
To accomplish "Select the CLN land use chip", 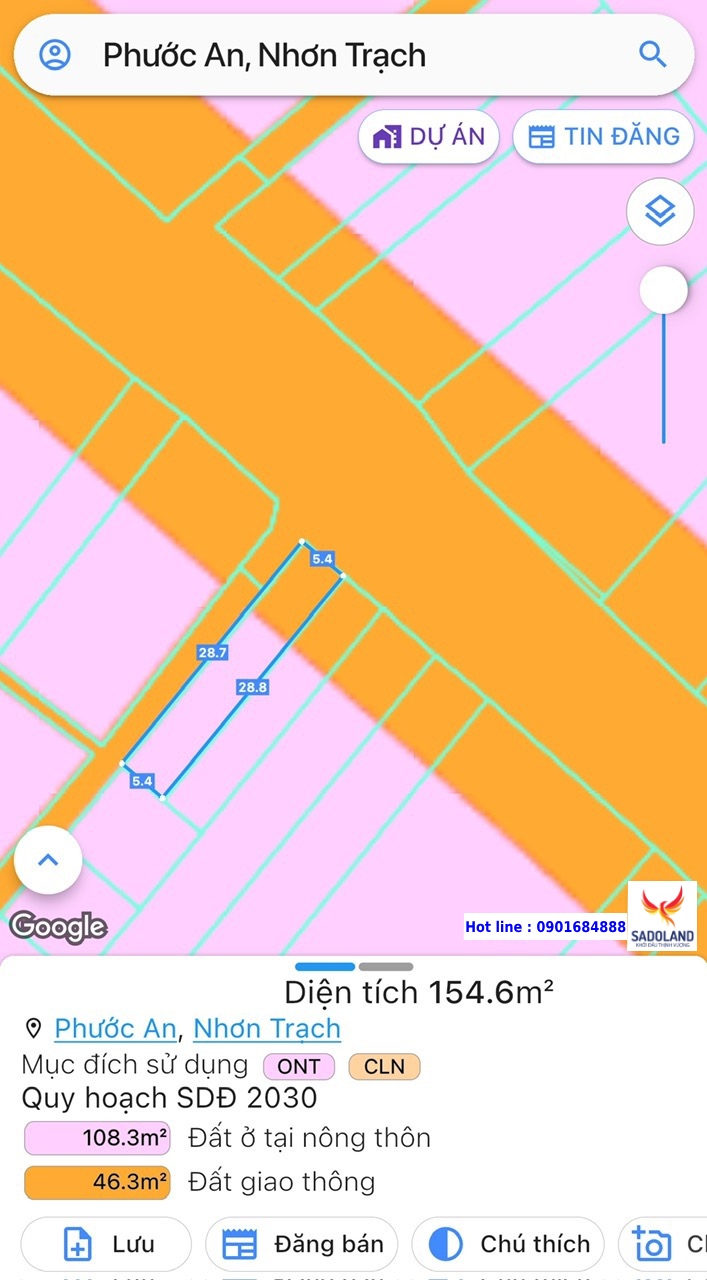I will coord(384,1066).
